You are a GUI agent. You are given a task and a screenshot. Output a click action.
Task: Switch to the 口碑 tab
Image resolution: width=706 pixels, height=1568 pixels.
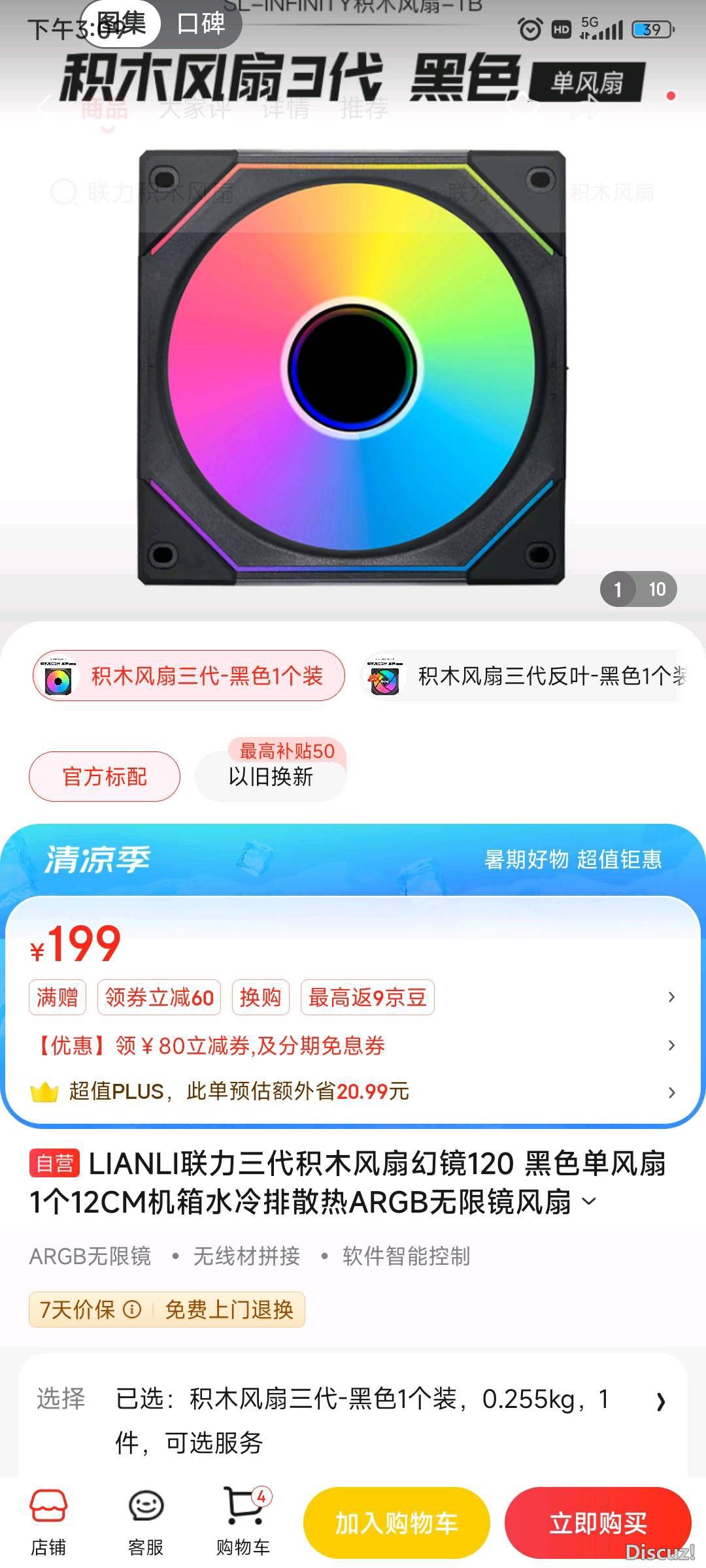click(x=201, y=25)
